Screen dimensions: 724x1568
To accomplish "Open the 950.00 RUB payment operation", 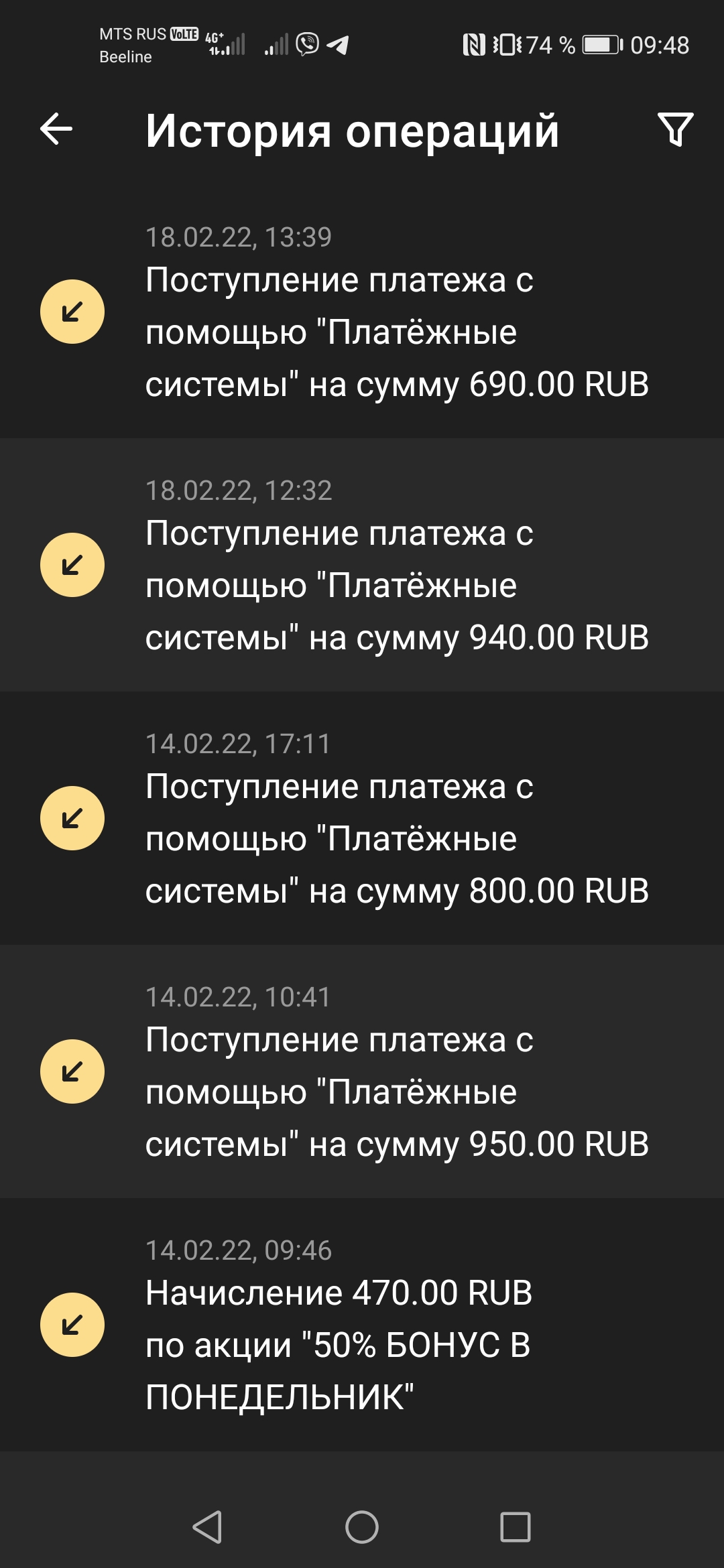I will click(362, 1072).
